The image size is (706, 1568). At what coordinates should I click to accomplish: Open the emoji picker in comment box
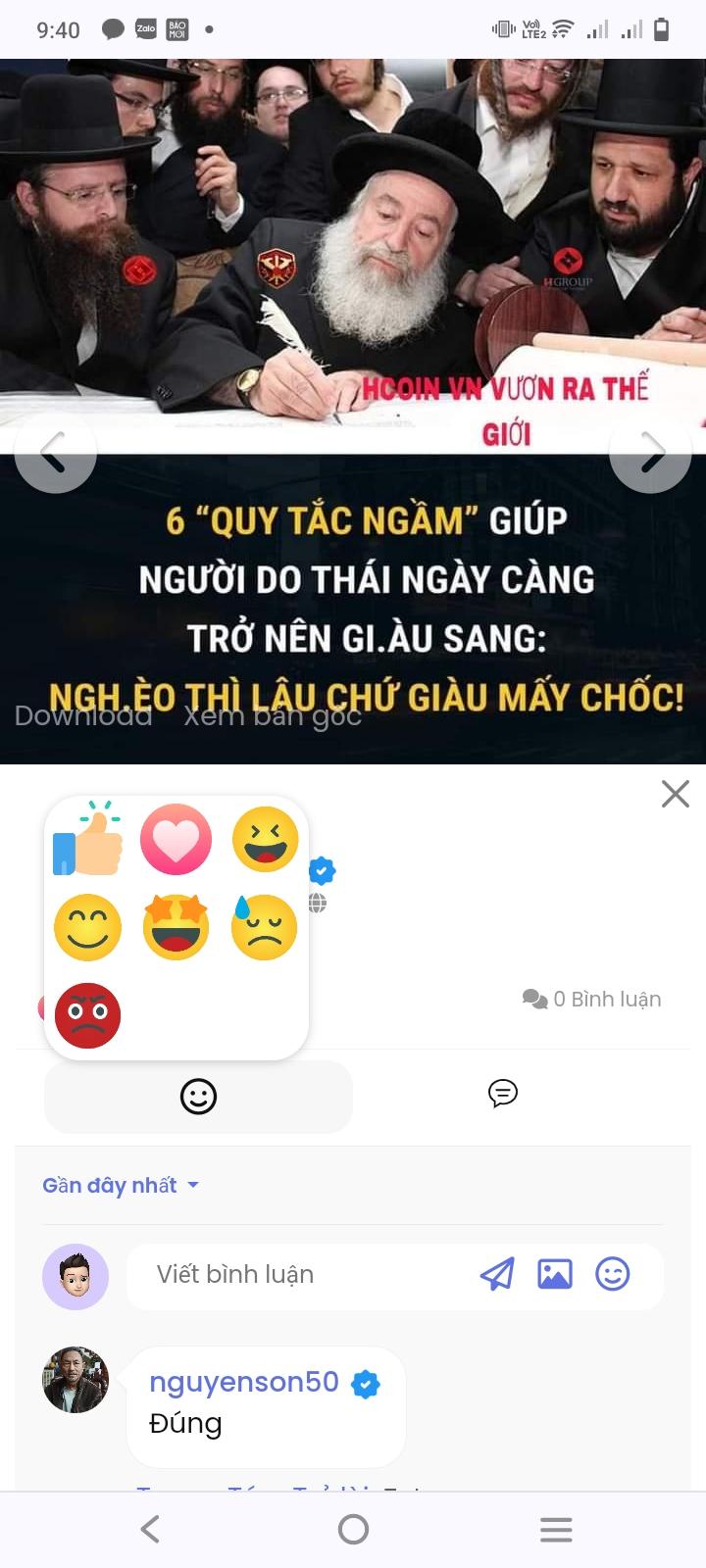click(x=613, y=1274)
